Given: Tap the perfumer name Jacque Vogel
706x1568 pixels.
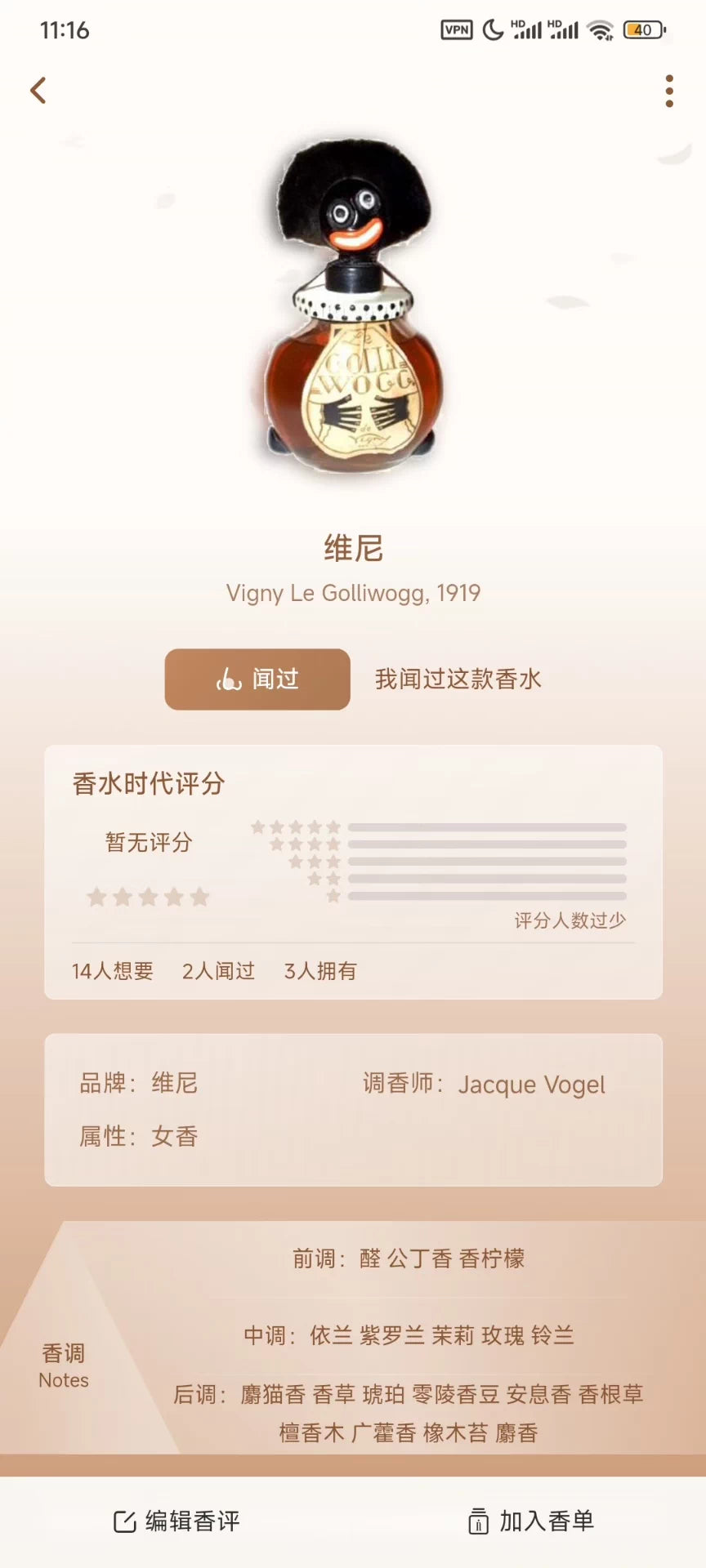Looking at the screenshot, I should pyautogui.click(x=531, y=1085).
